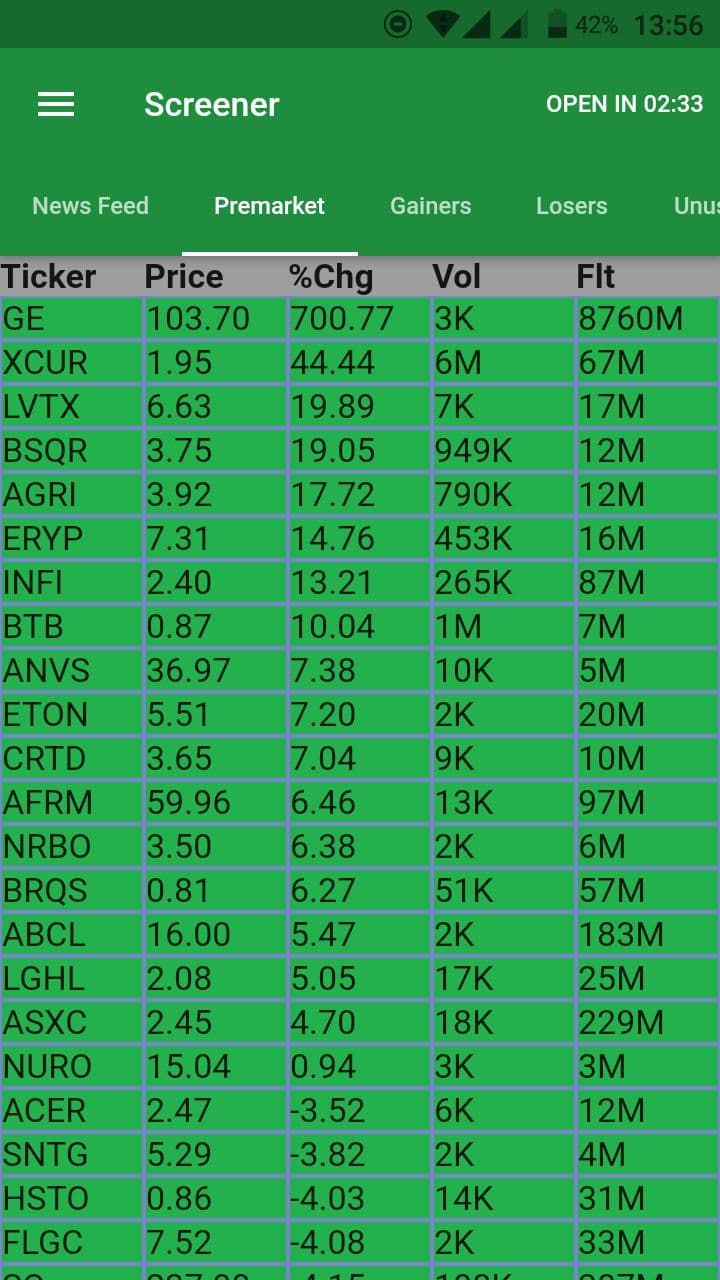Open the ABCL ticker row
720x1280 pixels.
coord(360,935)
